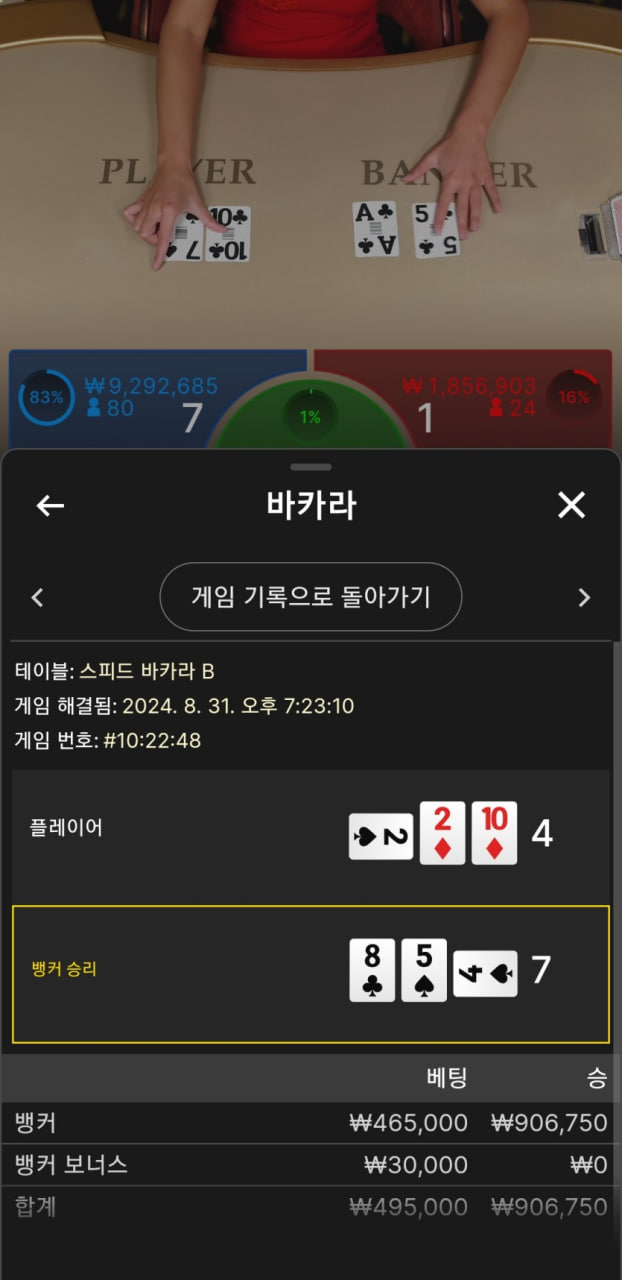Show the previous game record
The width and height of the screenshot is (622, 1280).
click(38, 598)
